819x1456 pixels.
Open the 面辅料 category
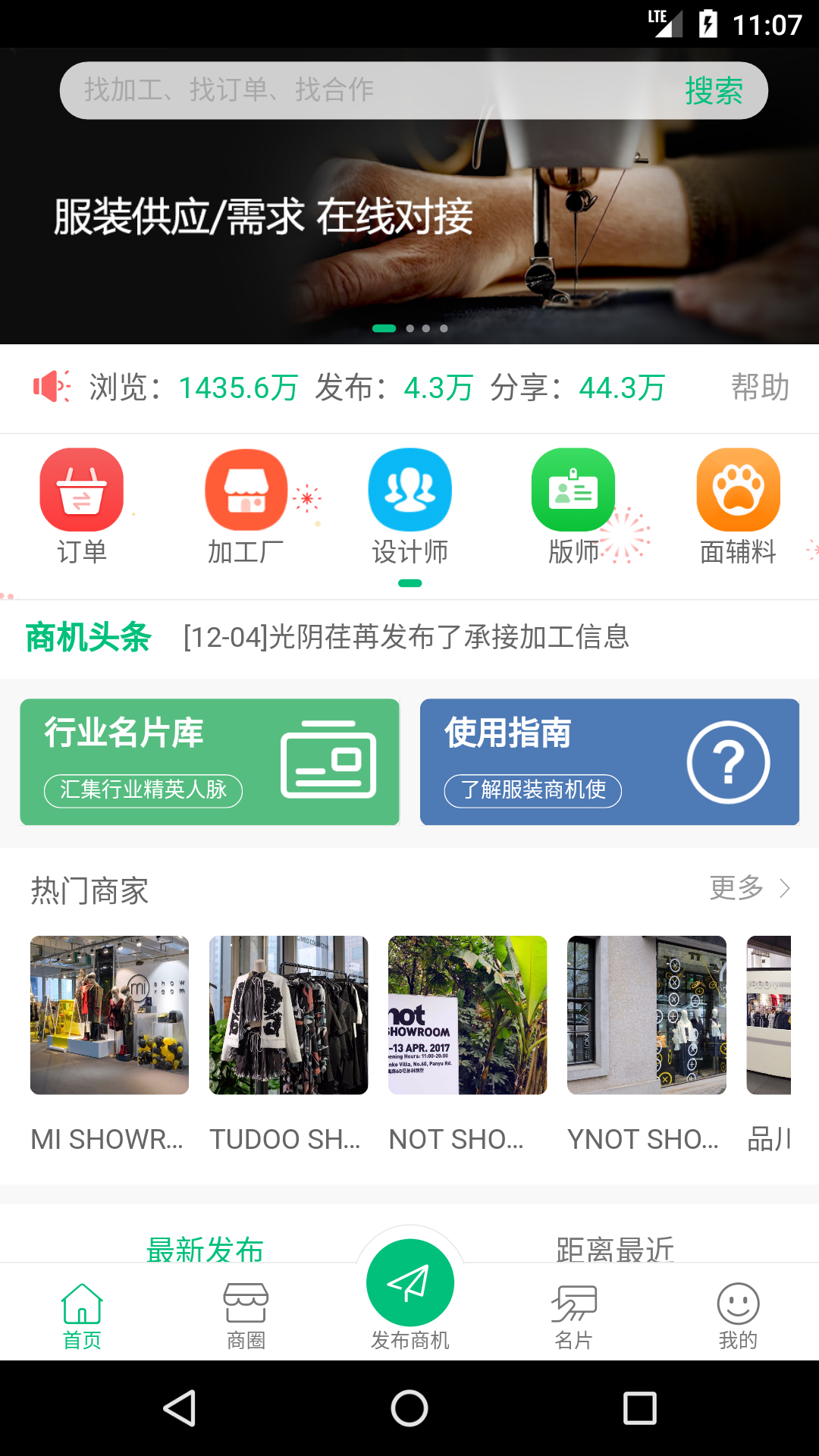738,506
